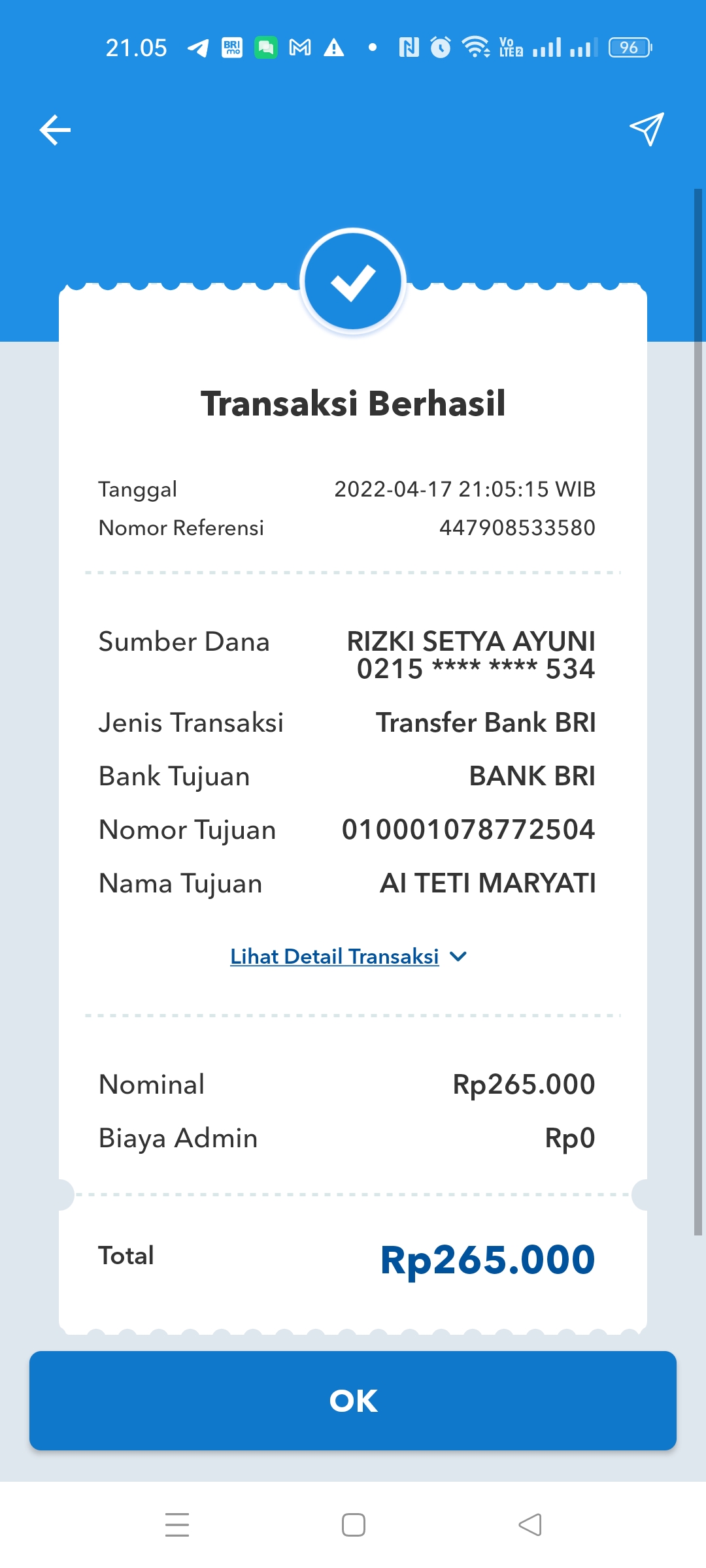Go back using the top-left arrow
706x1568 pixels.
[55, 130]
